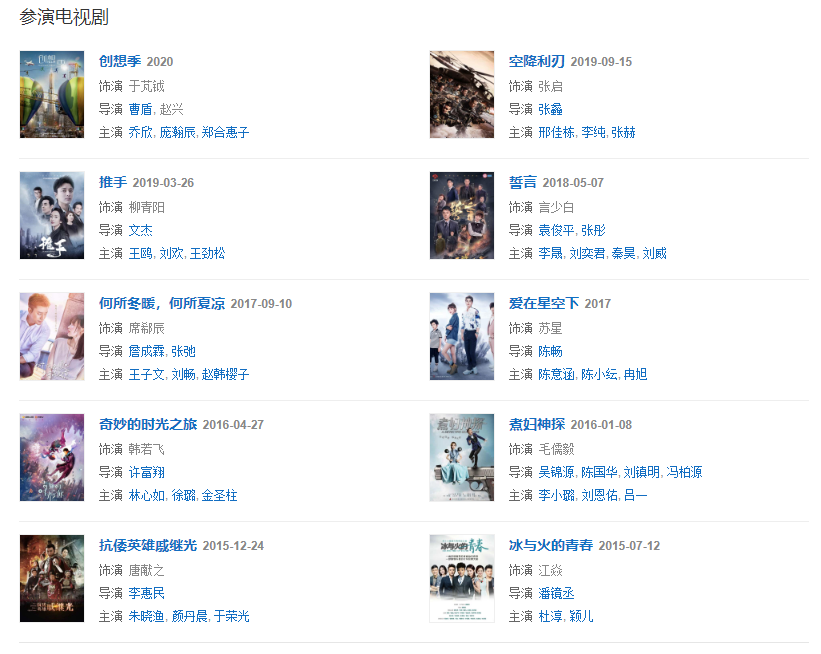
Task: View actress 林心如's page
Action: (x=147, y=496)
